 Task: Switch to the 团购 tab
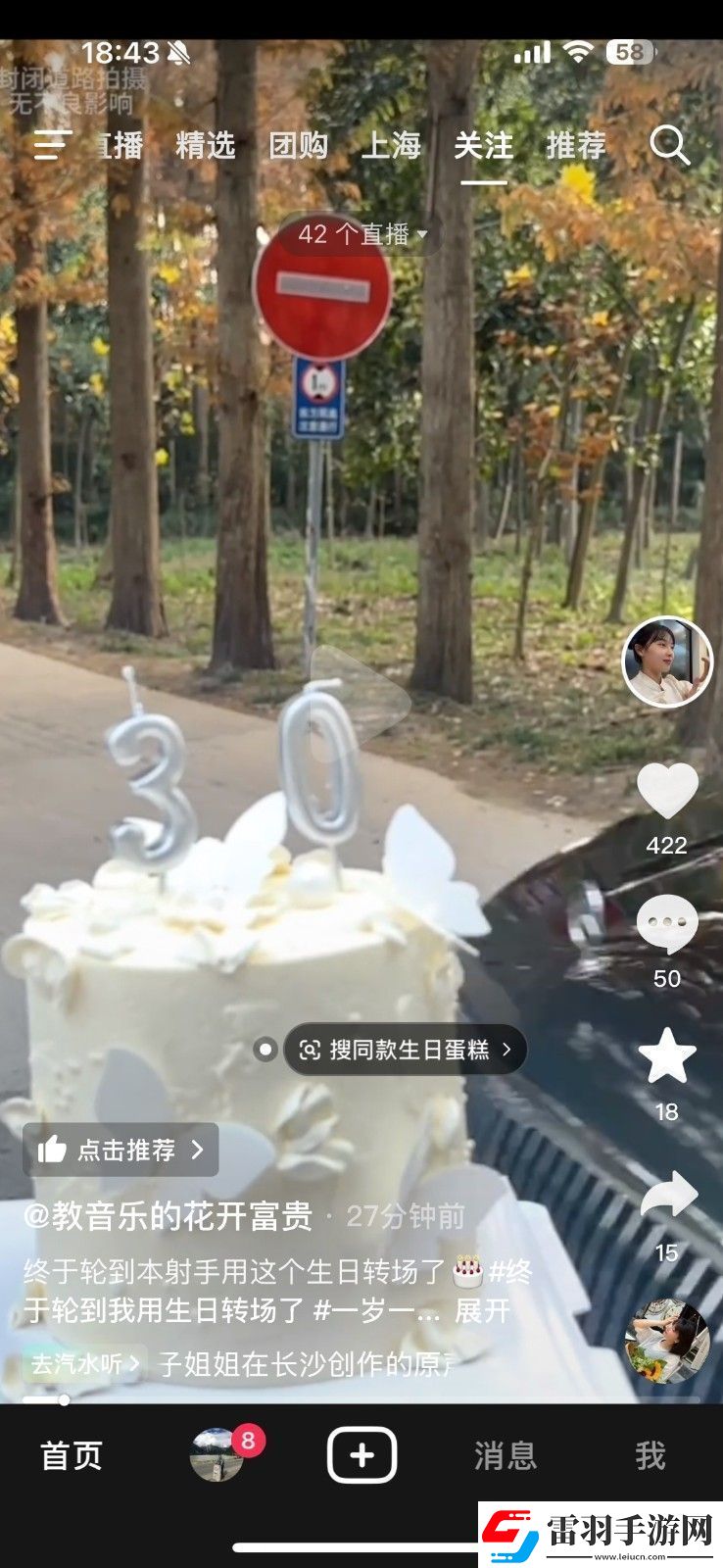coord(298,146)
